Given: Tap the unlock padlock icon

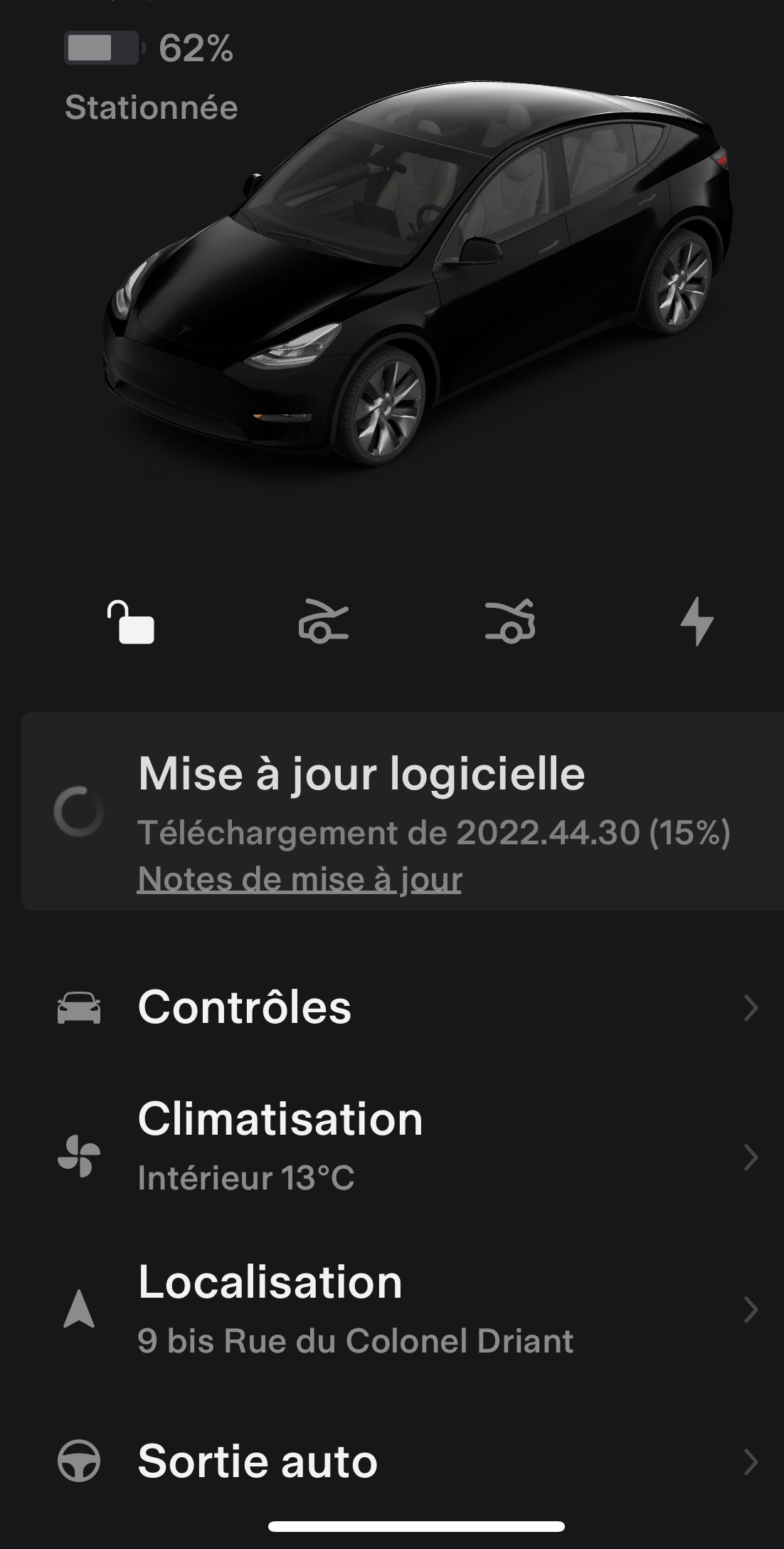Looking at the screenshot, I should point(131,622).
